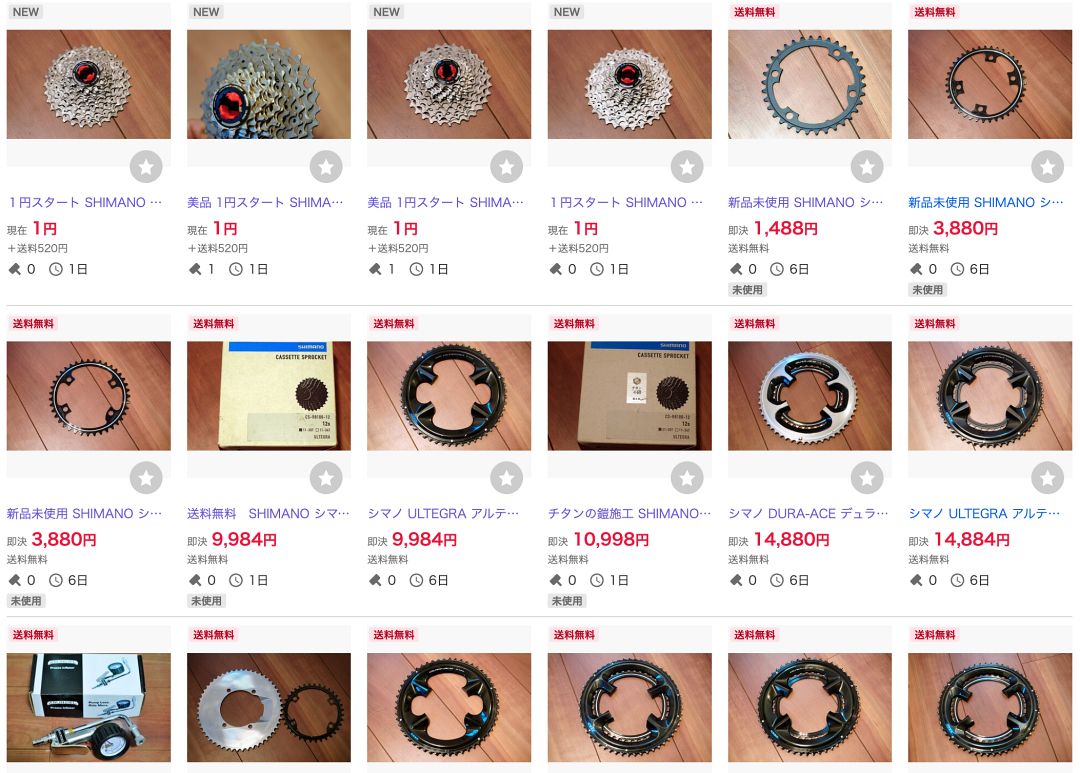
Task: Add the 14,880円 DURA-ACE item to watchlist
Action: pos(867,478)
